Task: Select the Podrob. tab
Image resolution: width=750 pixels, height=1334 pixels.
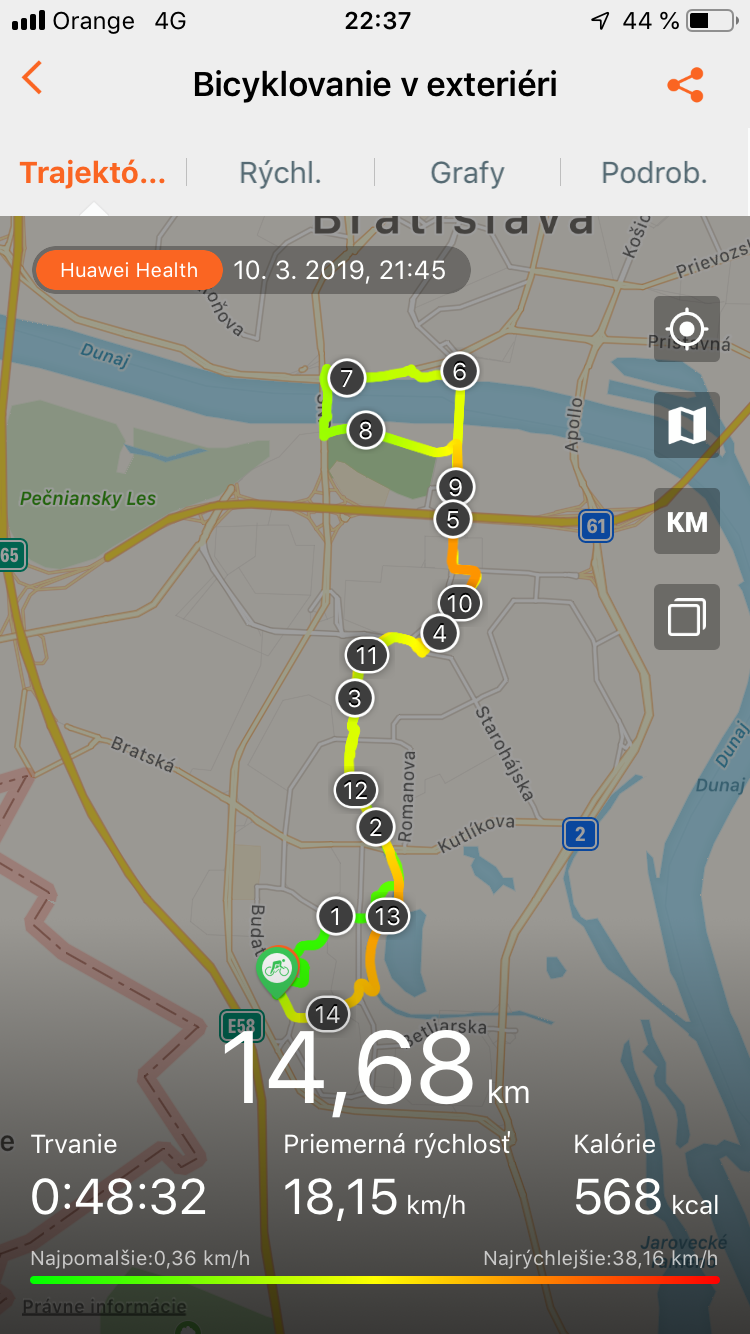Action: [x=654, y=172]
